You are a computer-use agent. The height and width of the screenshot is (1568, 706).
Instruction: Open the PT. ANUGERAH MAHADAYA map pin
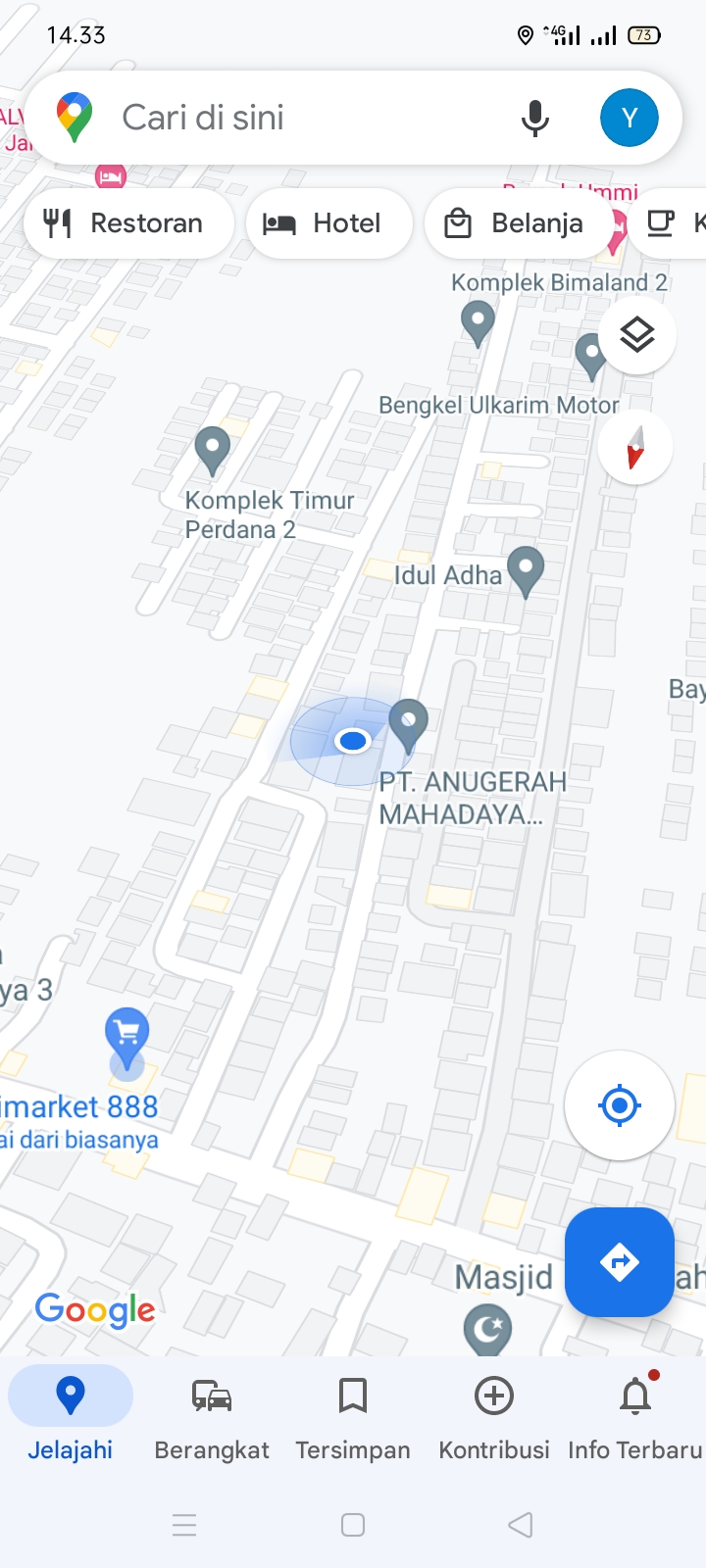click(408, 723)
